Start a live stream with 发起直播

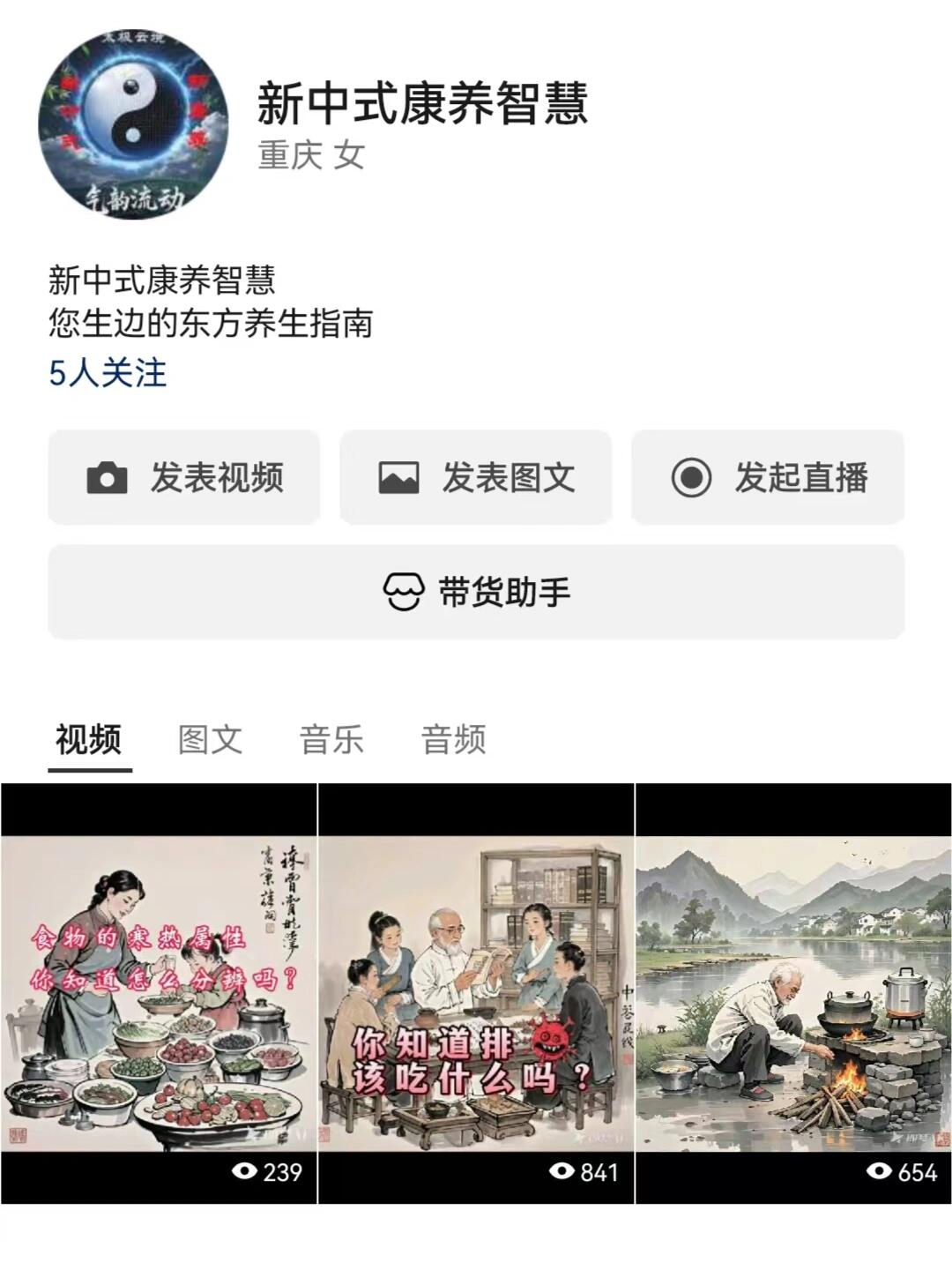768,478
